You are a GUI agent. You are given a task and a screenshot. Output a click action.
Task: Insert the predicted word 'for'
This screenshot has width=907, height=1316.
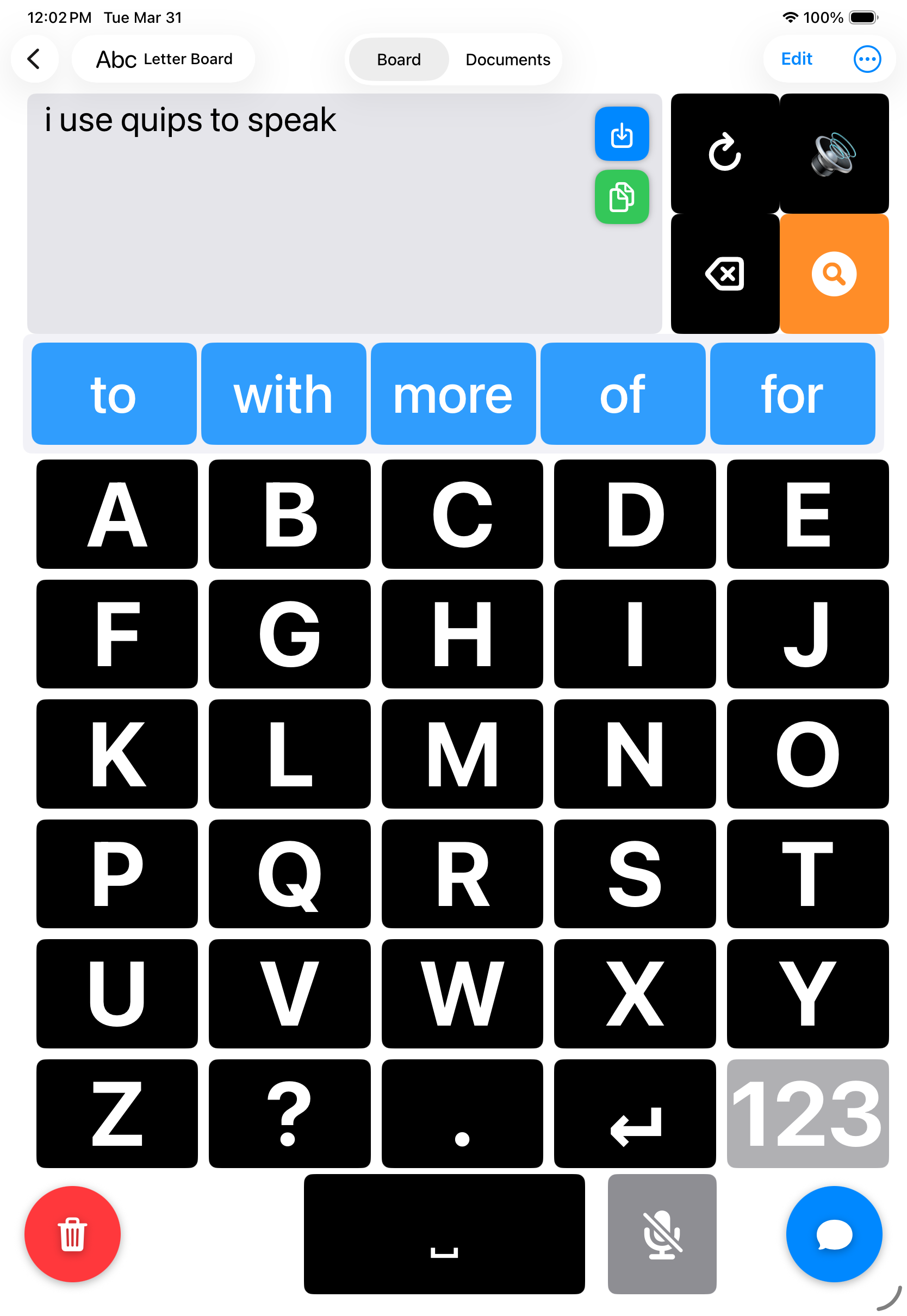click(792, 393)
